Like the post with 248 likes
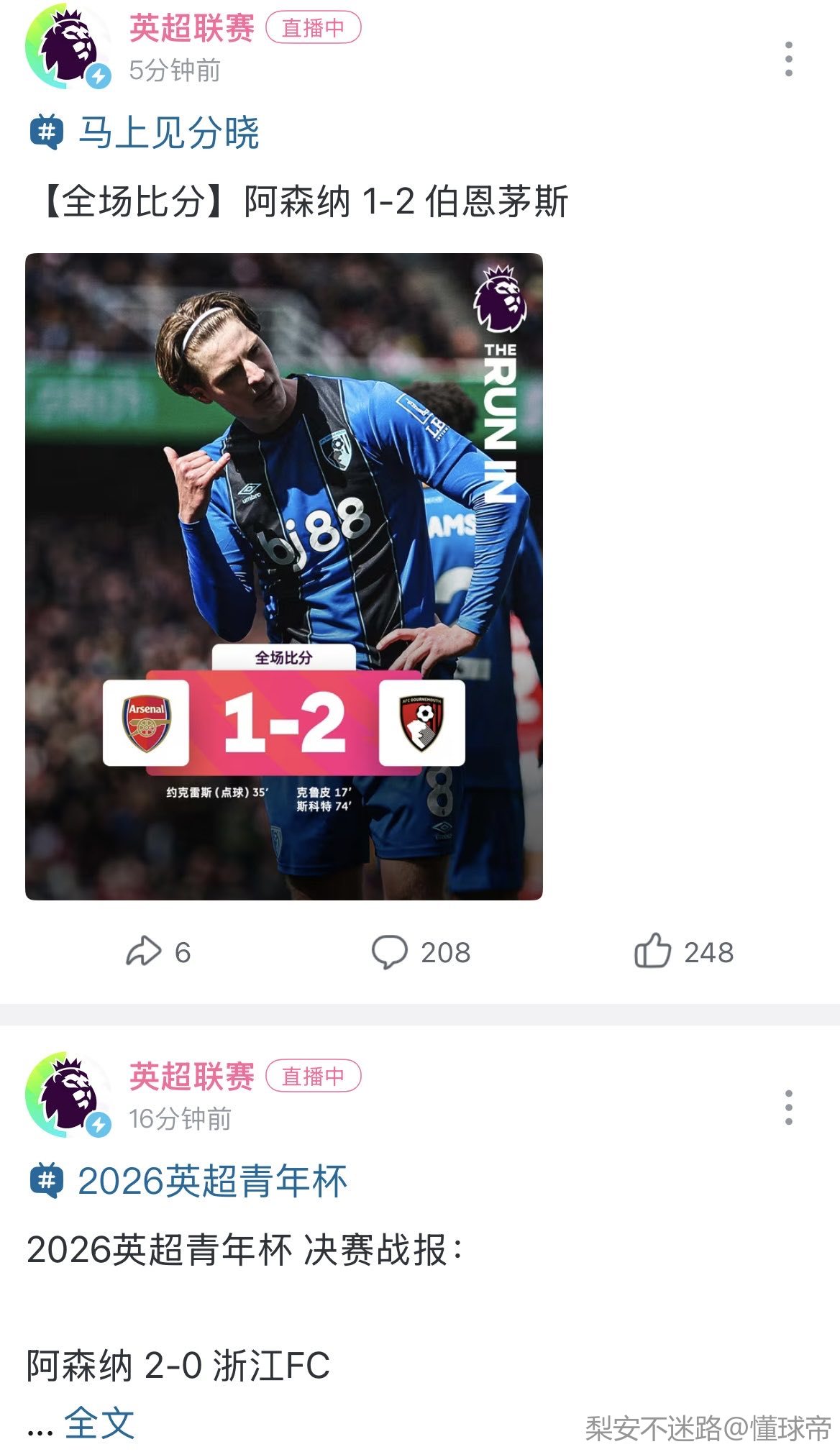Screen dimensions: 840x1452 click(683, 951)
